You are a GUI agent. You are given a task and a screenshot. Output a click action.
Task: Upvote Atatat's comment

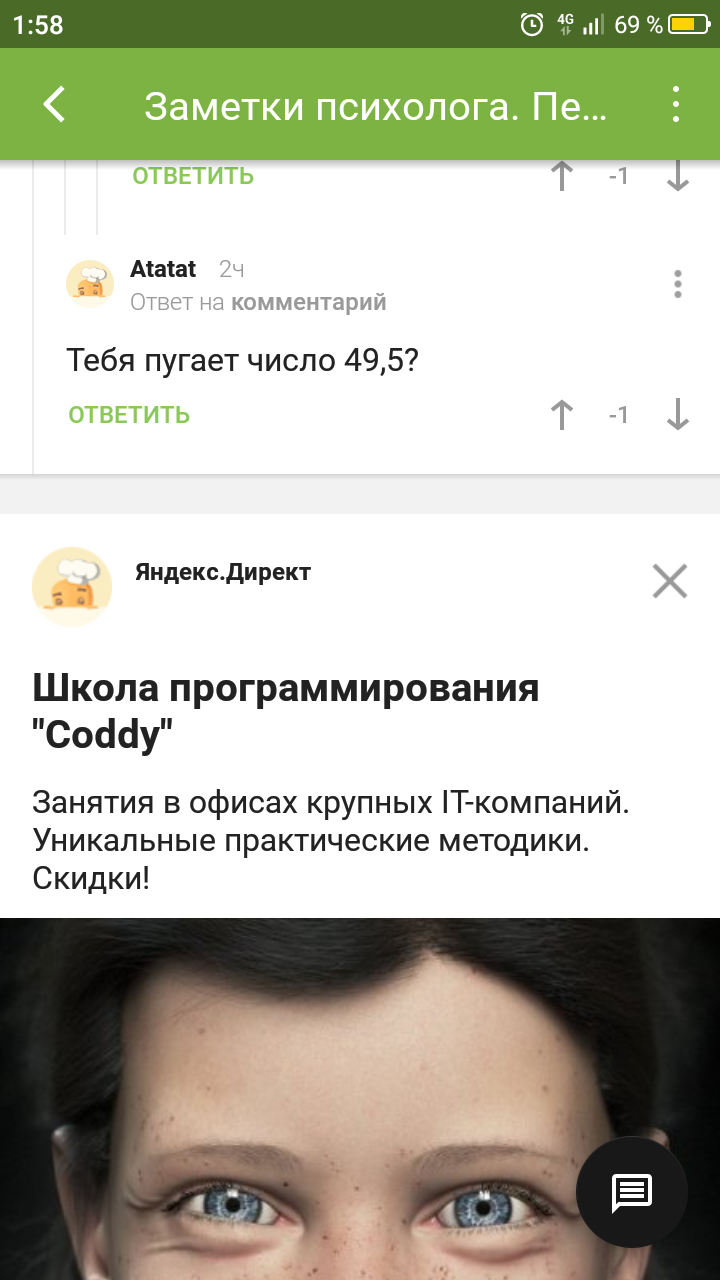click(562, 414)
